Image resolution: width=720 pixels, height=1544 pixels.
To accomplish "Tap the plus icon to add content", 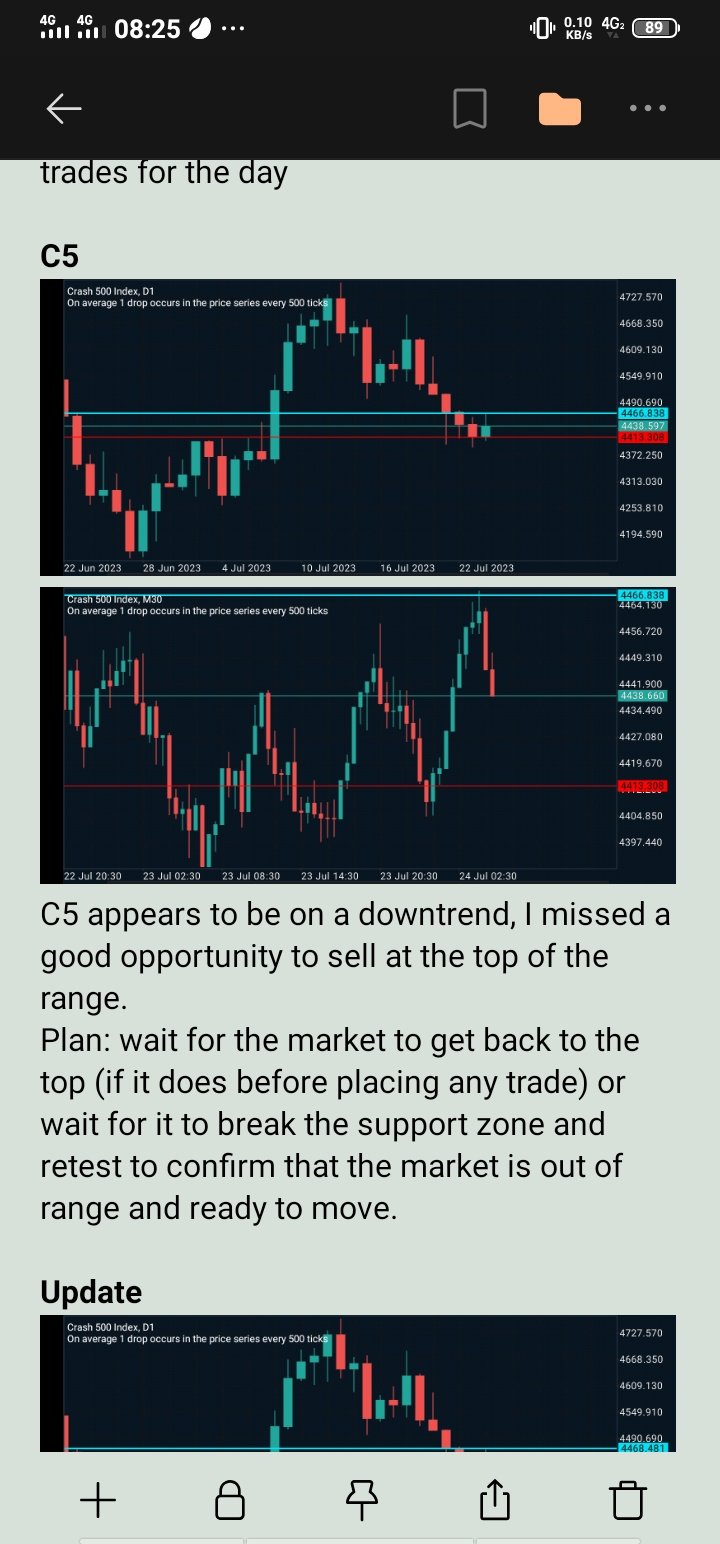I will coord(97,1499).
